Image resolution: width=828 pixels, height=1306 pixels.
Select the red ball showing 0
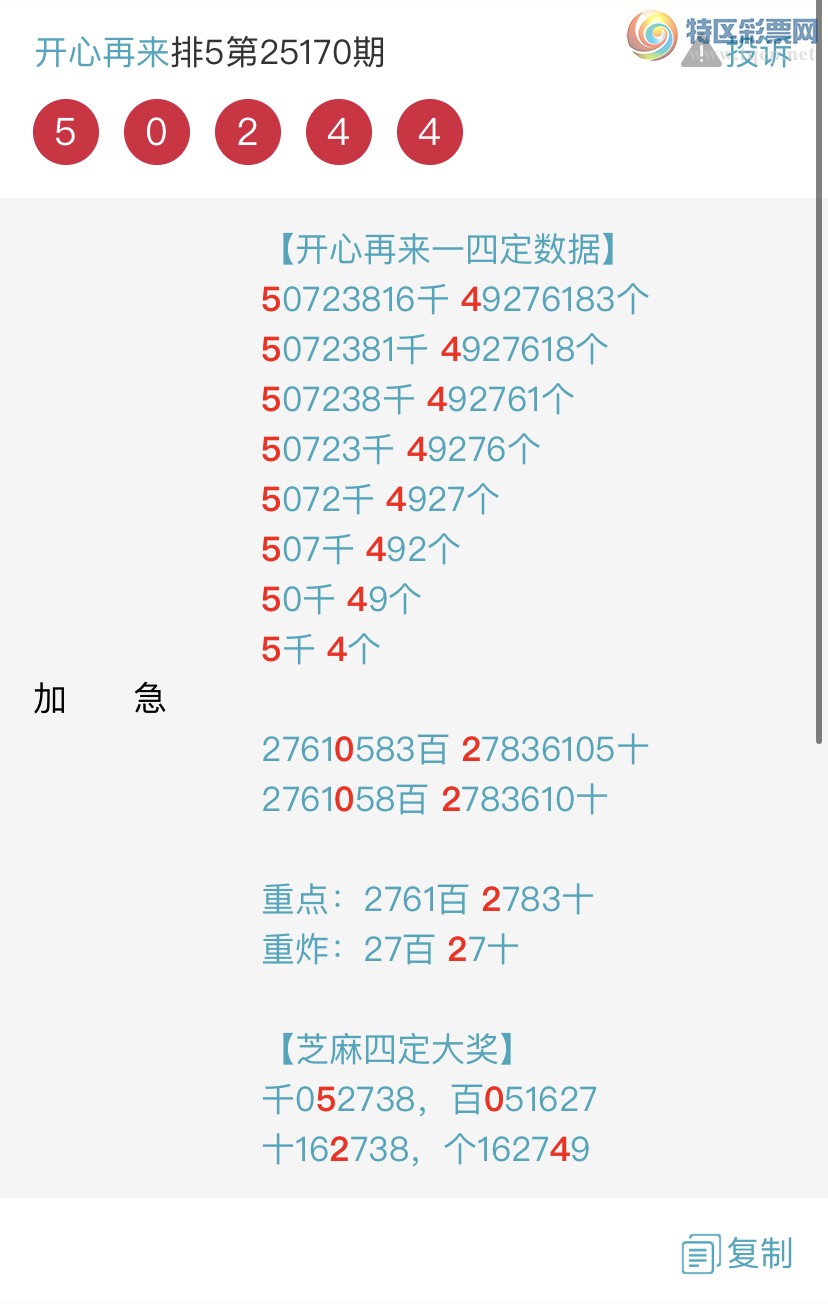click(156, 131)
